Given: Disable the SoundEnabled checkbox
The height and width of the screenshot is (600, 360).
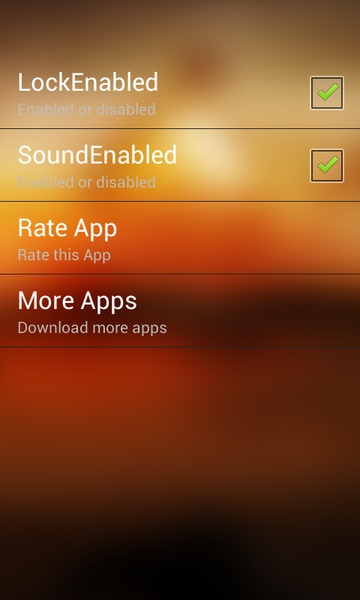Looking at the screenshot, I should click(327, 166).
